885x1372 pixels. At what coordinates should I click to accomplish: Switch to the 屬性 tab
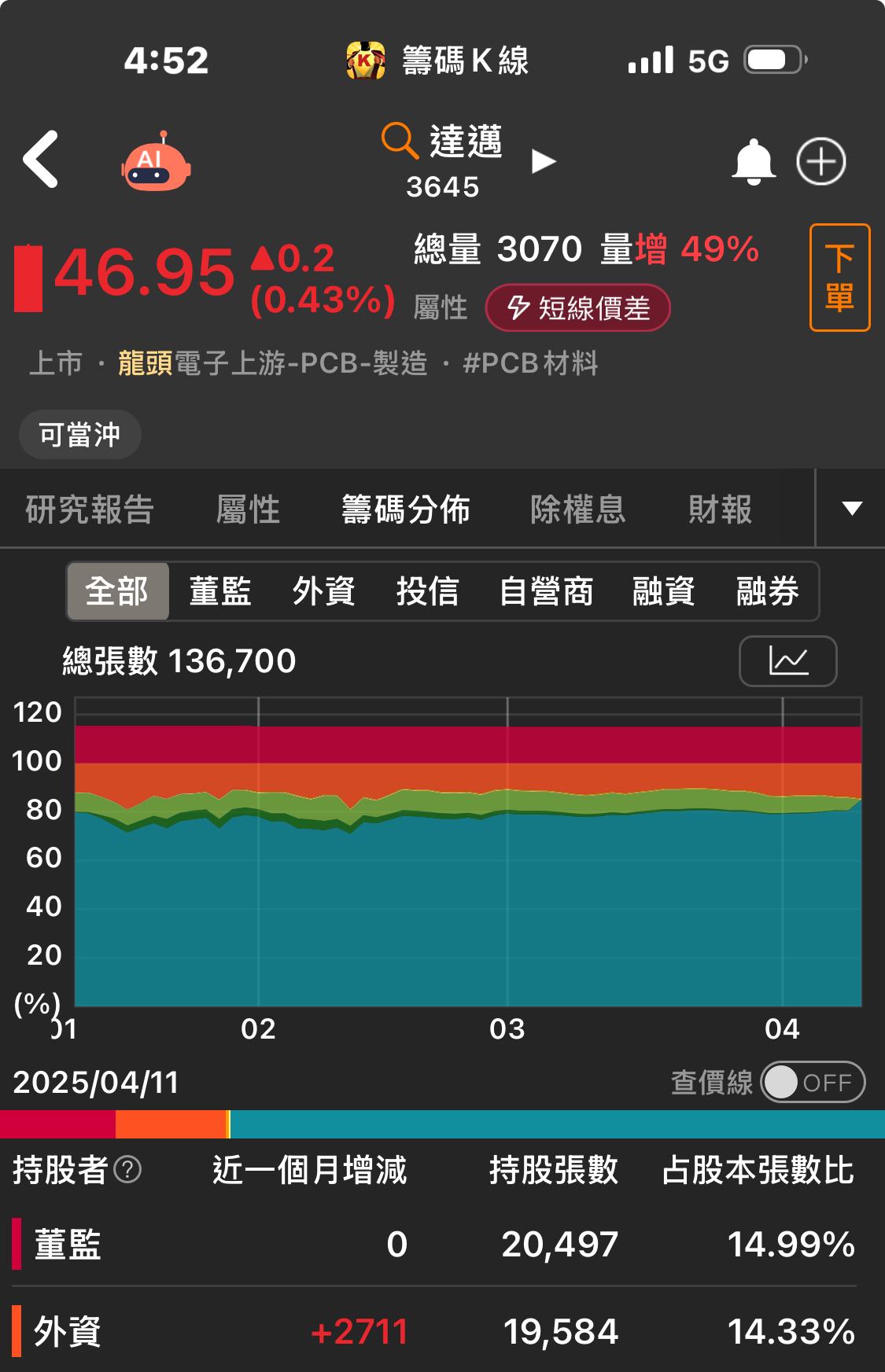248,509
